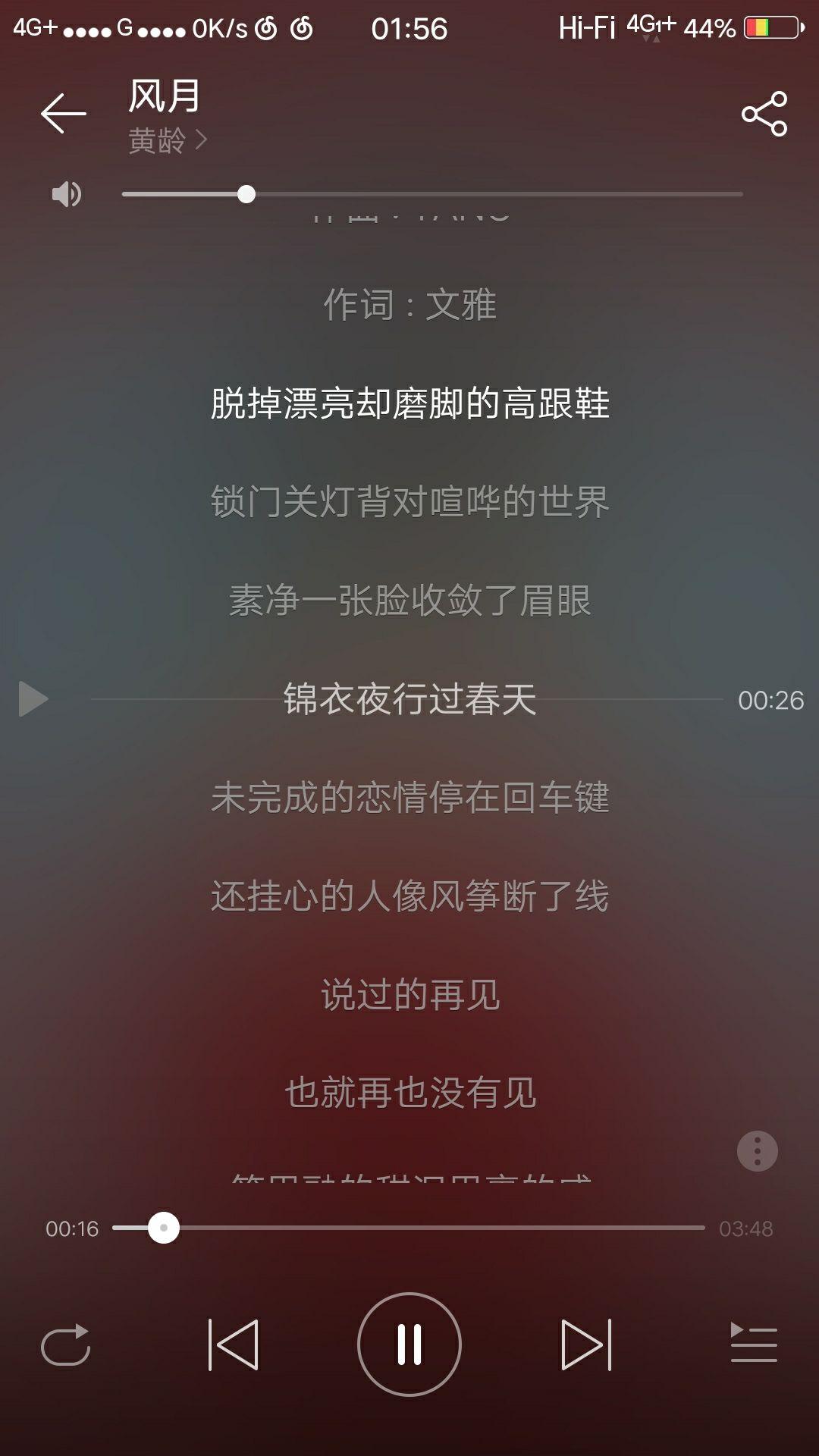Open the more options three-dot menu
The image size is (819, 1456).
(x=756, y=1150)
